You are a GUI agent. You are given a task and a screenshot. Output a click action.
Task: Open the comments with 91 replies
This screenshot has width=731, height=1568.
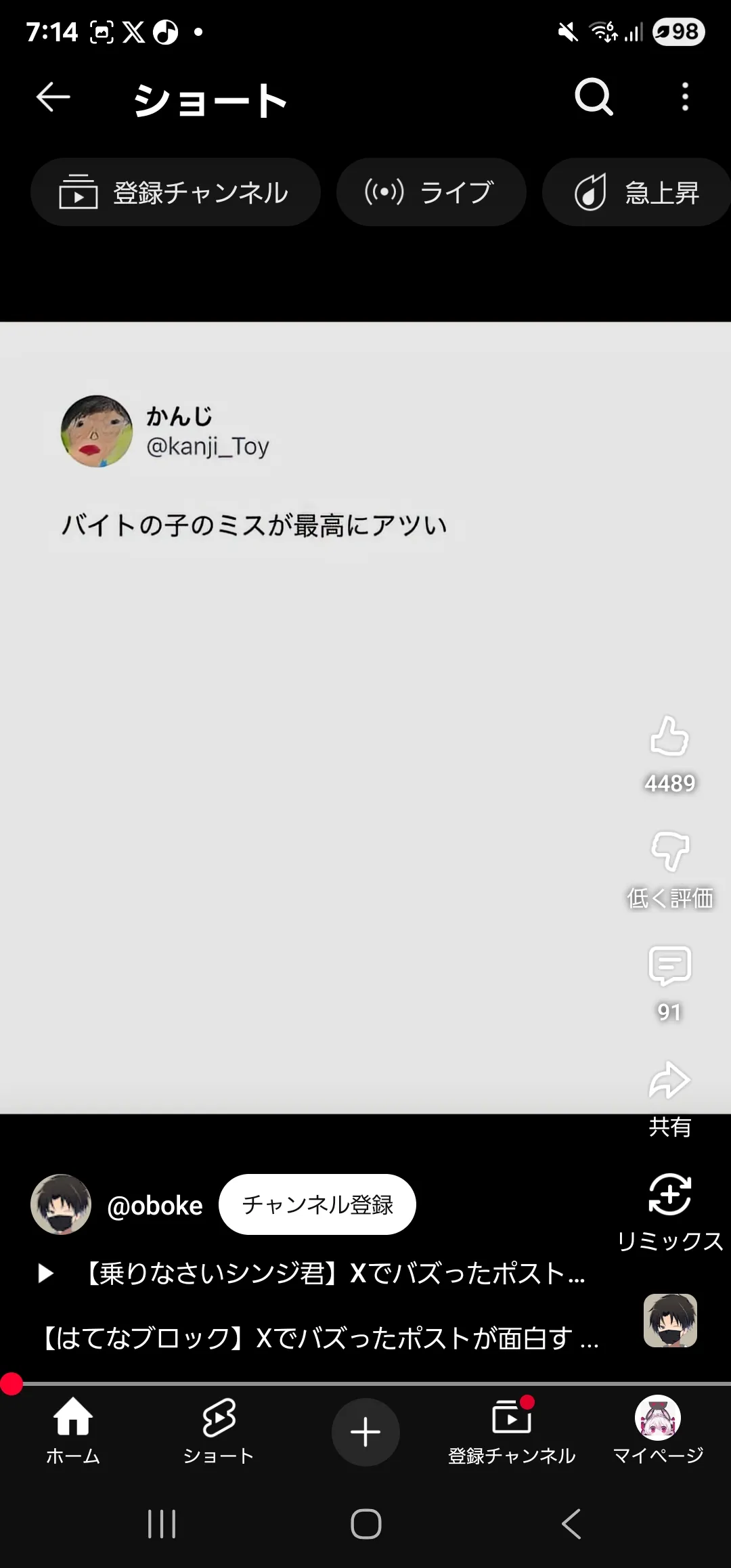[x=669, y=967]
